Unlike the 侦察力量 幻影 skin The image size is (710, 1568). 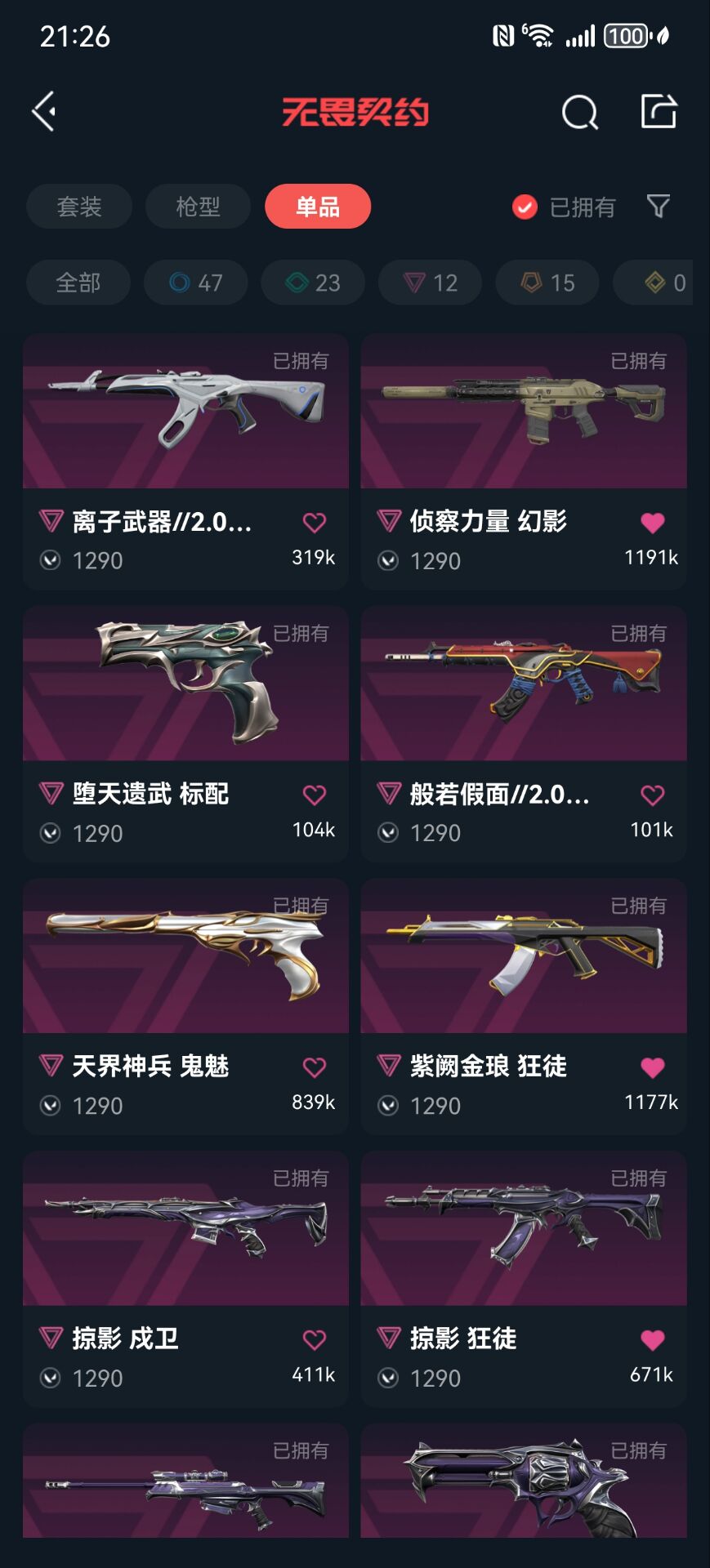(653, 523)
